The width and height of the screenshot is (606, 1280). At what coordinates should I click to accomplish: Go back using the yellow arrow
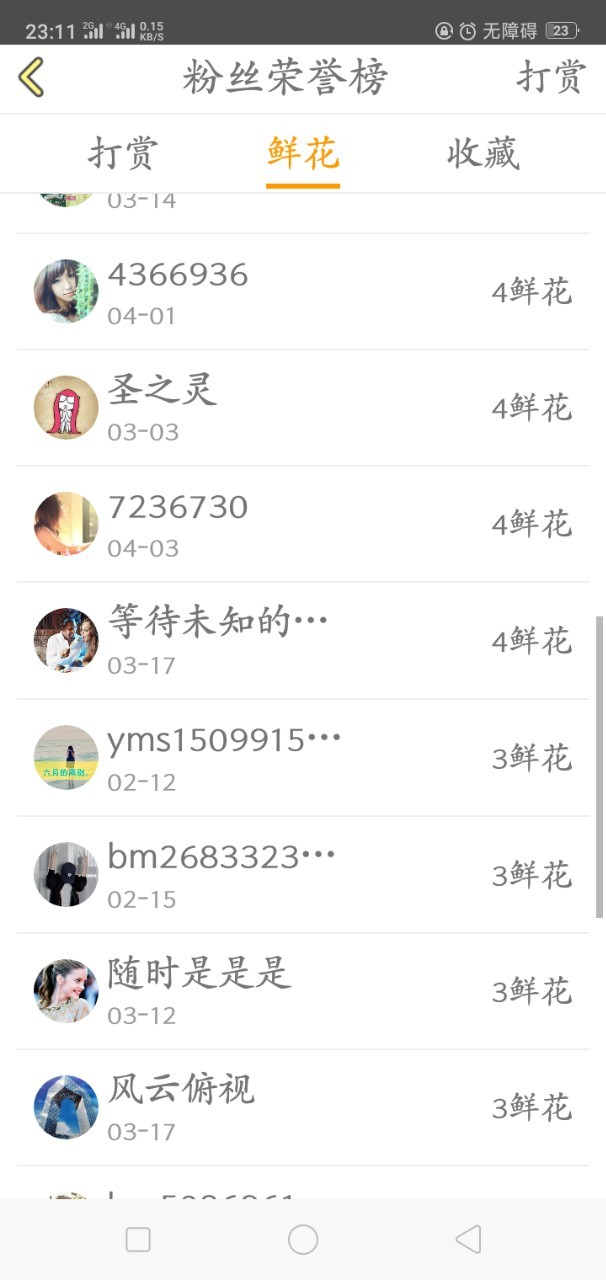(x=32, y=77)
